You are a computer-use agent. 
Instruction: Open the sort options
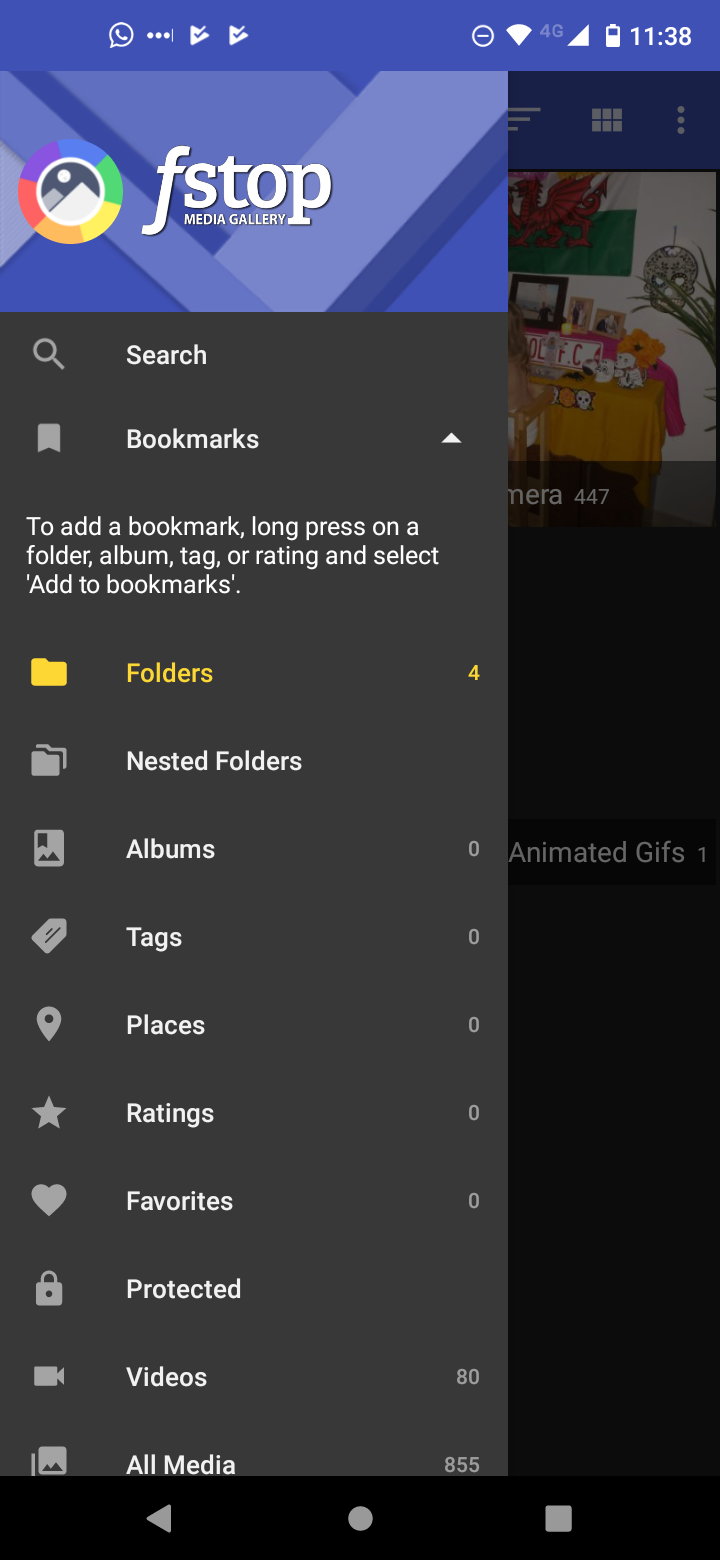point(524,121)
